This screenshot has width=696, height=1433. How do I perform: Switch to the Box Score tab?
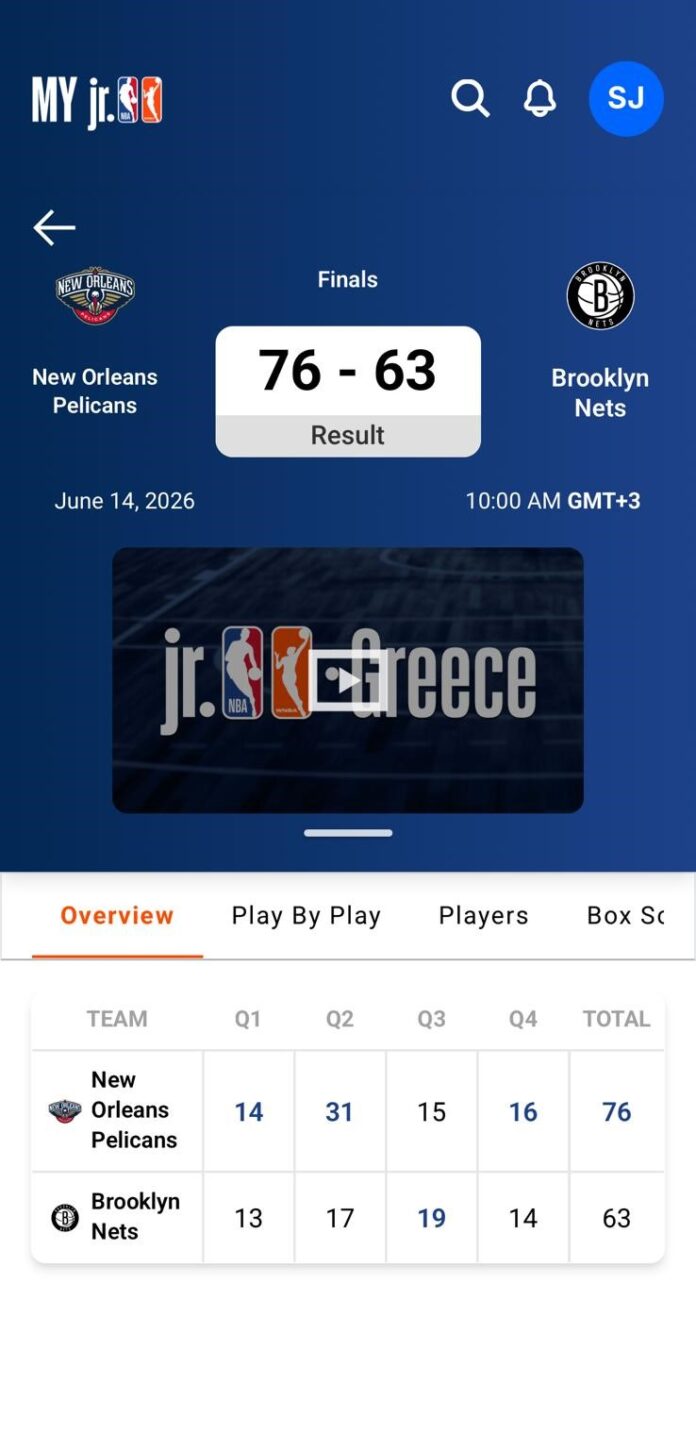coord(626,916)
